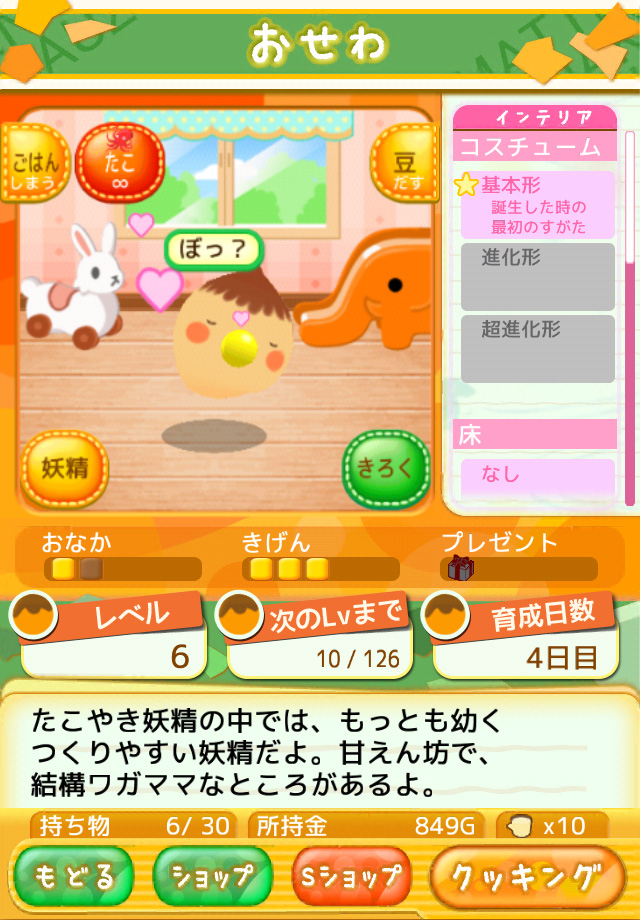Select なし under the 床 section
The width and height of the screenshot is (640, 920).
click(537, 476)
